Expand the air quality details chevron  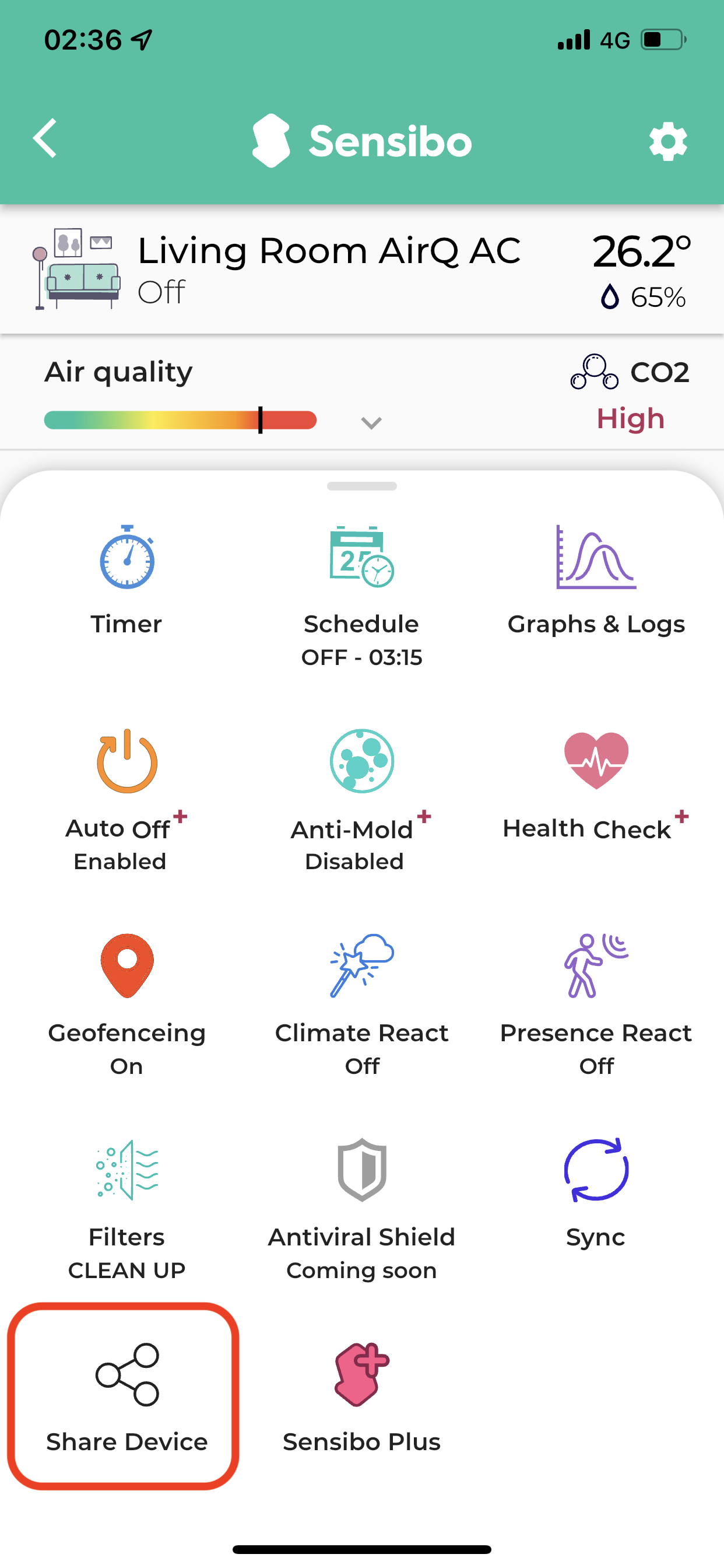[x=371, y=422]
